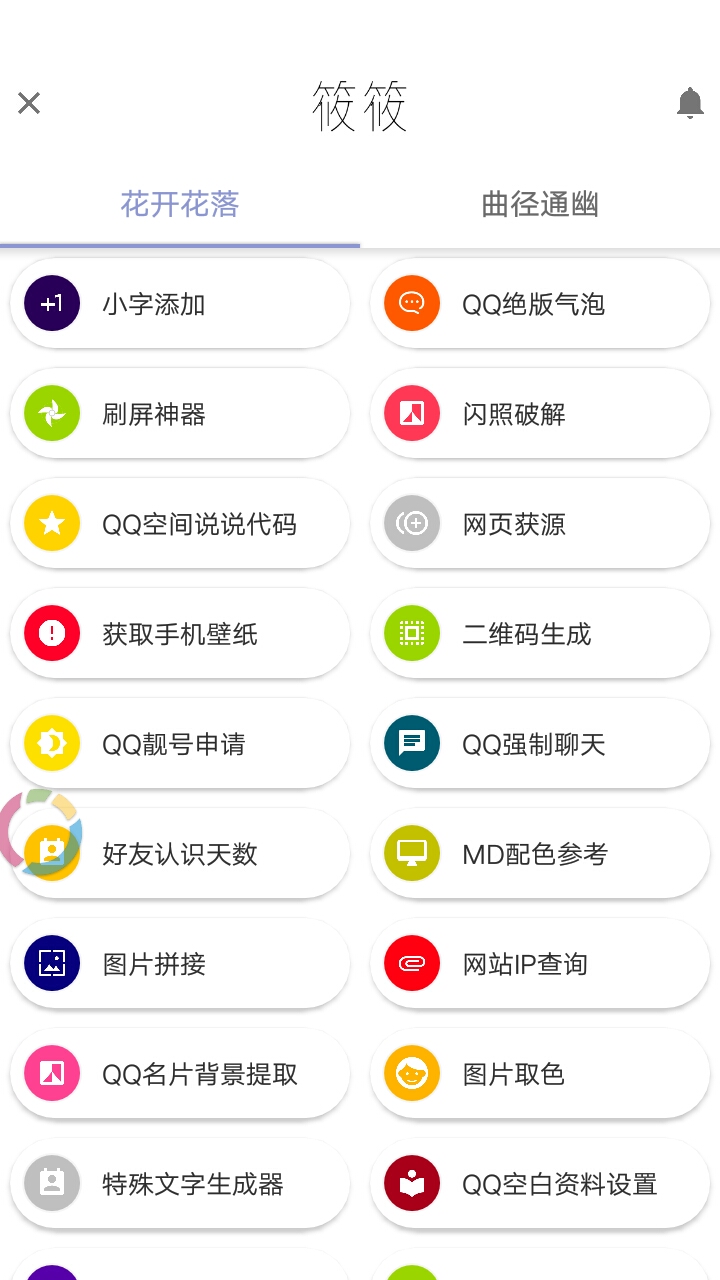Open MD配色参考
The image size is (720, 1280).
(x=540, y=854)
